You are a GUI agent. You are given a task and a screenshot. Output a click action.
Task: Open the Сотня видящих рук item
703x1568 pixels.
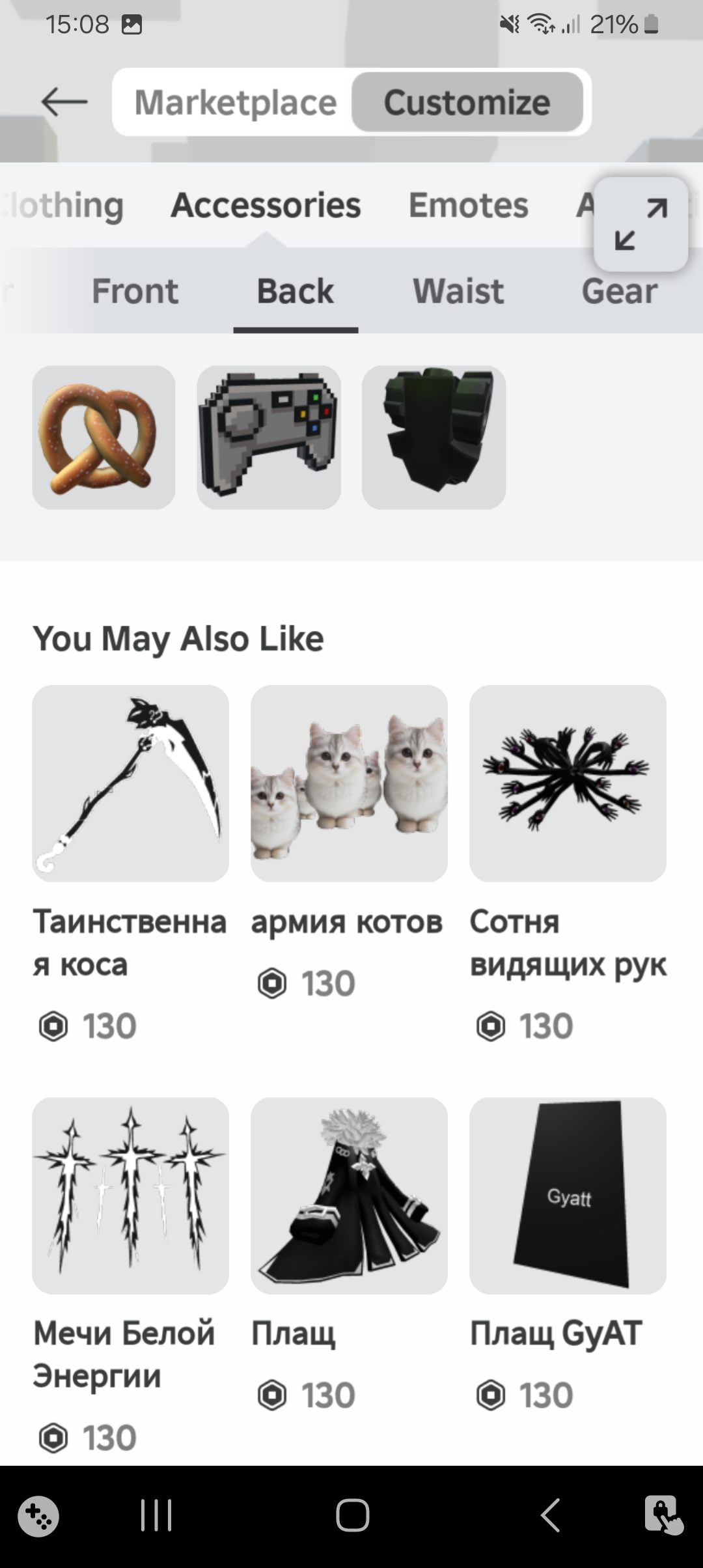tap(568, 783)
